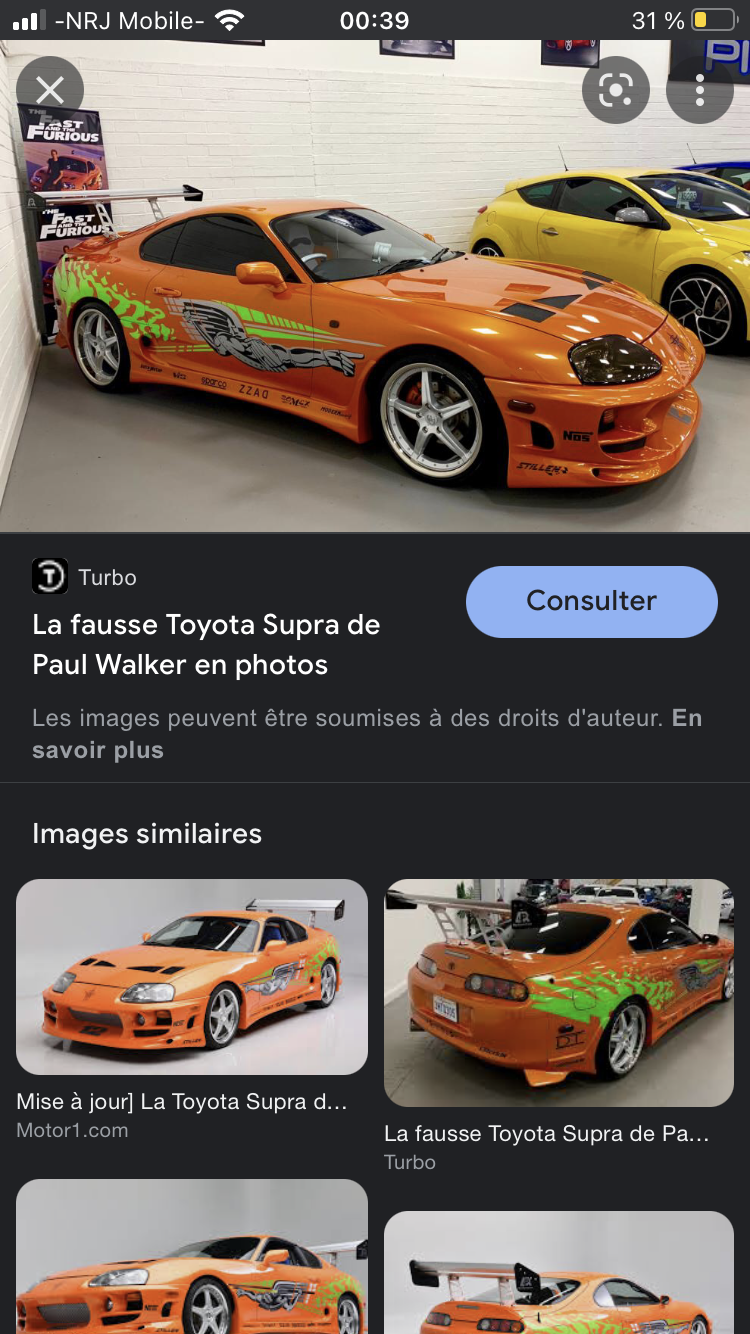Search this image with Google Lens

615,91
